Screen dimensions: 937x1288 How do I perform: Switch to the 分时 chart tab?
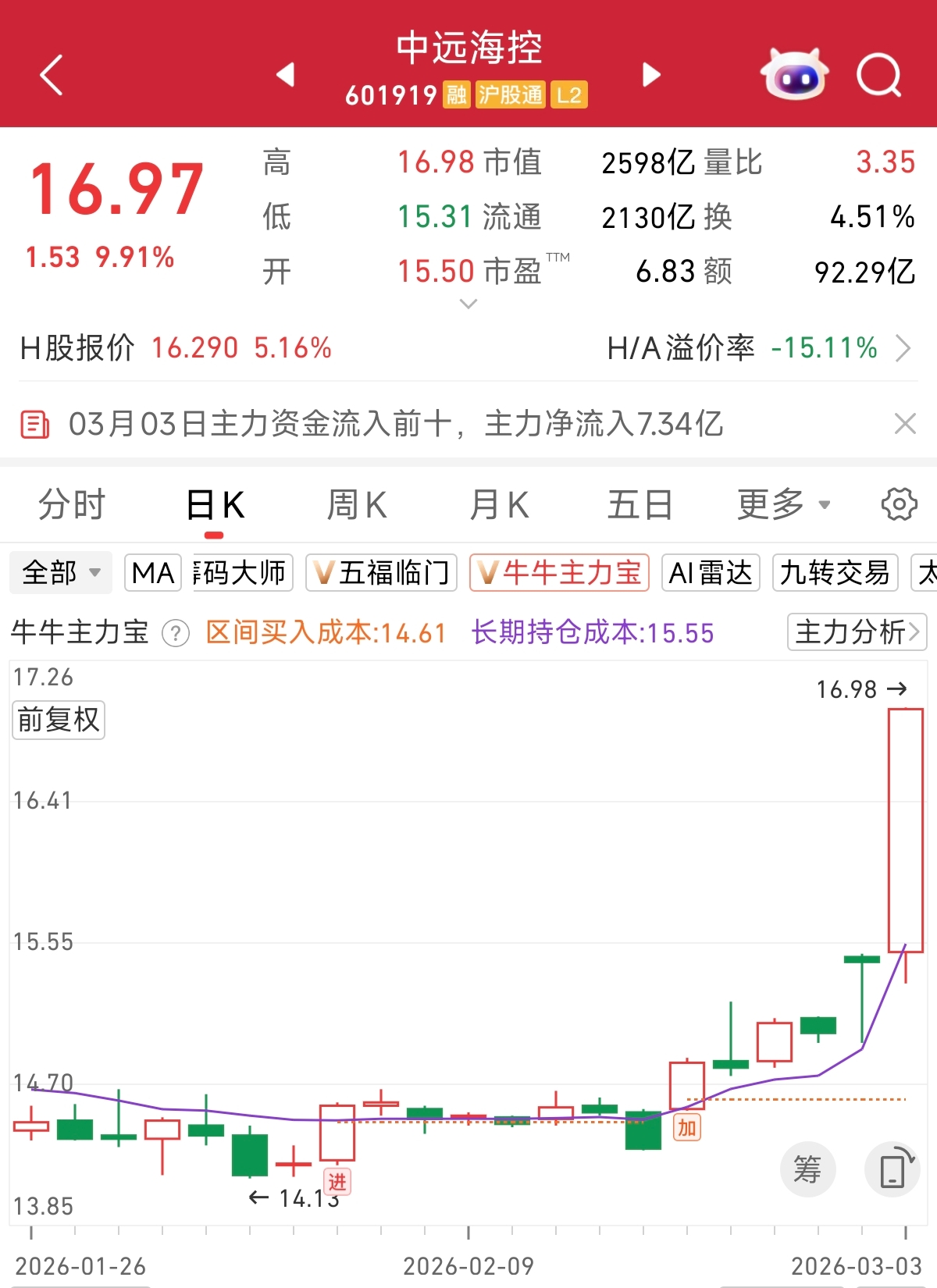72,505
